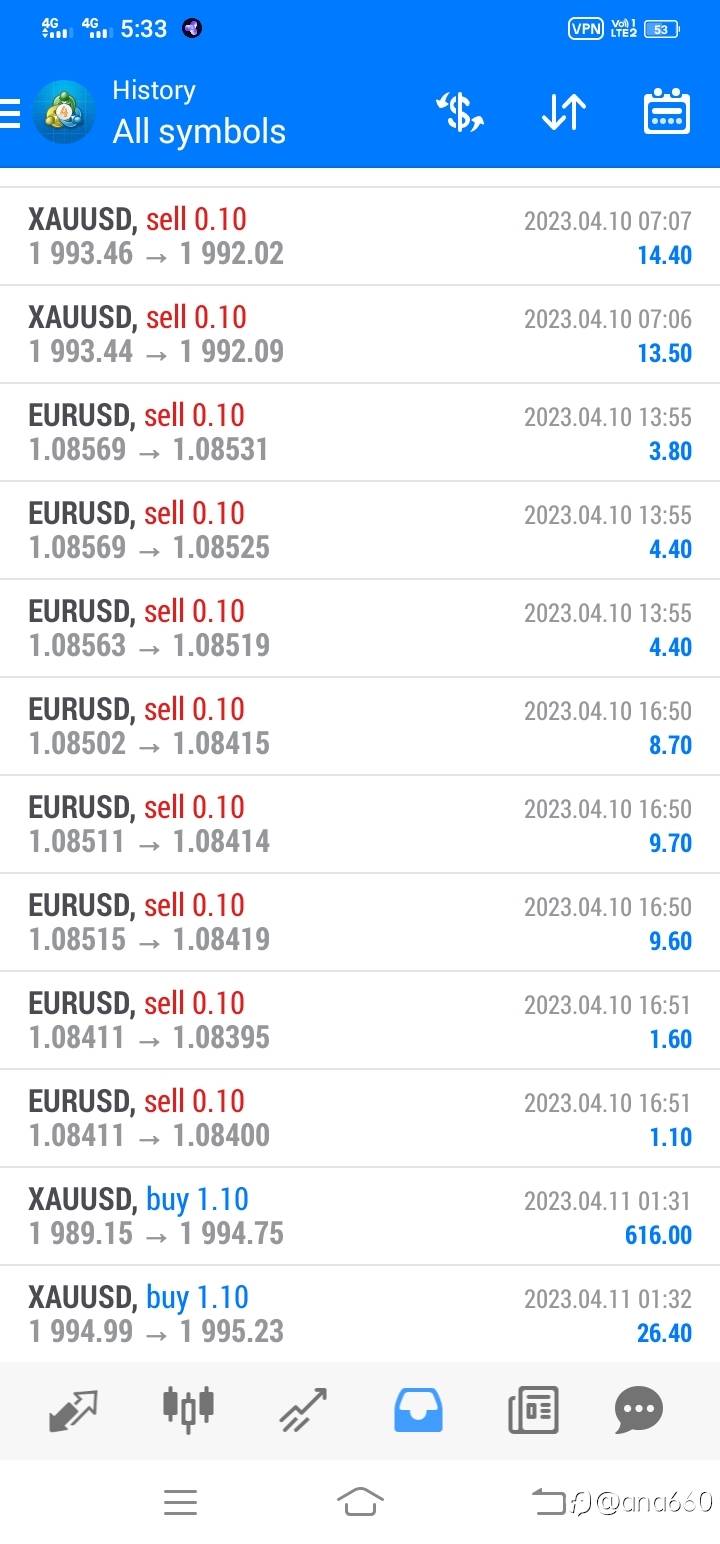The width and height of the screenshot is (720, 1544).
Task: Open XAUUSD sell trade with profit 13.50
Action: tap(360, 335)
